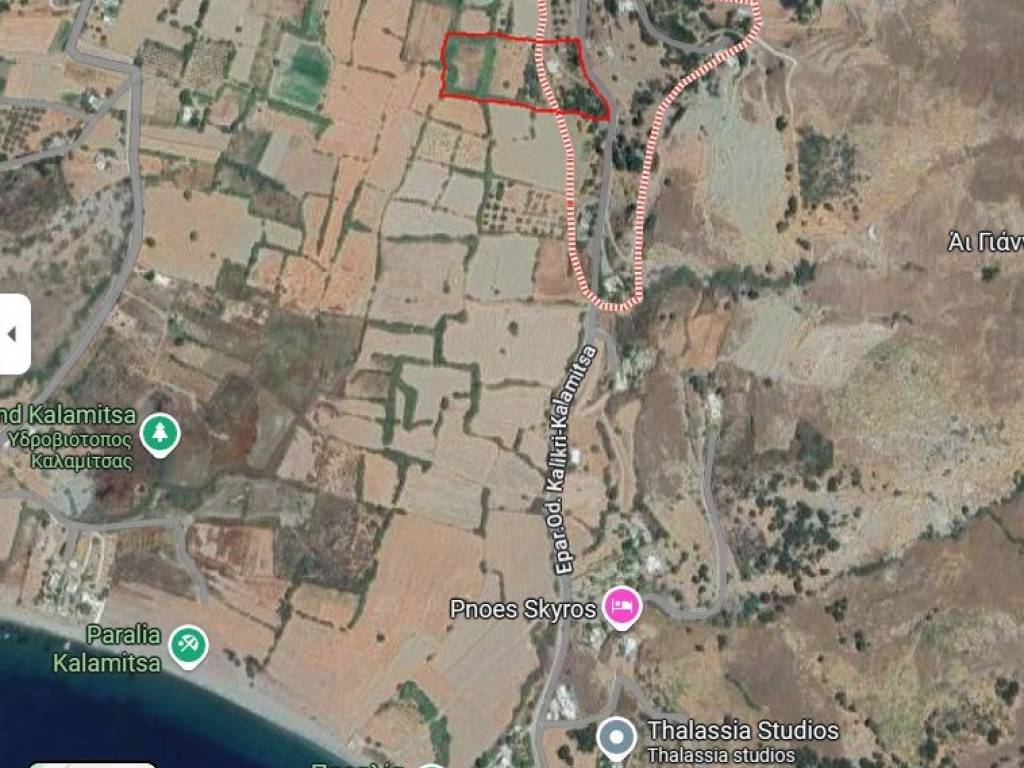1024x768 pixels.
Task: Select the Paralia Kalamitsa beach marker
Action: coord(187,645)
